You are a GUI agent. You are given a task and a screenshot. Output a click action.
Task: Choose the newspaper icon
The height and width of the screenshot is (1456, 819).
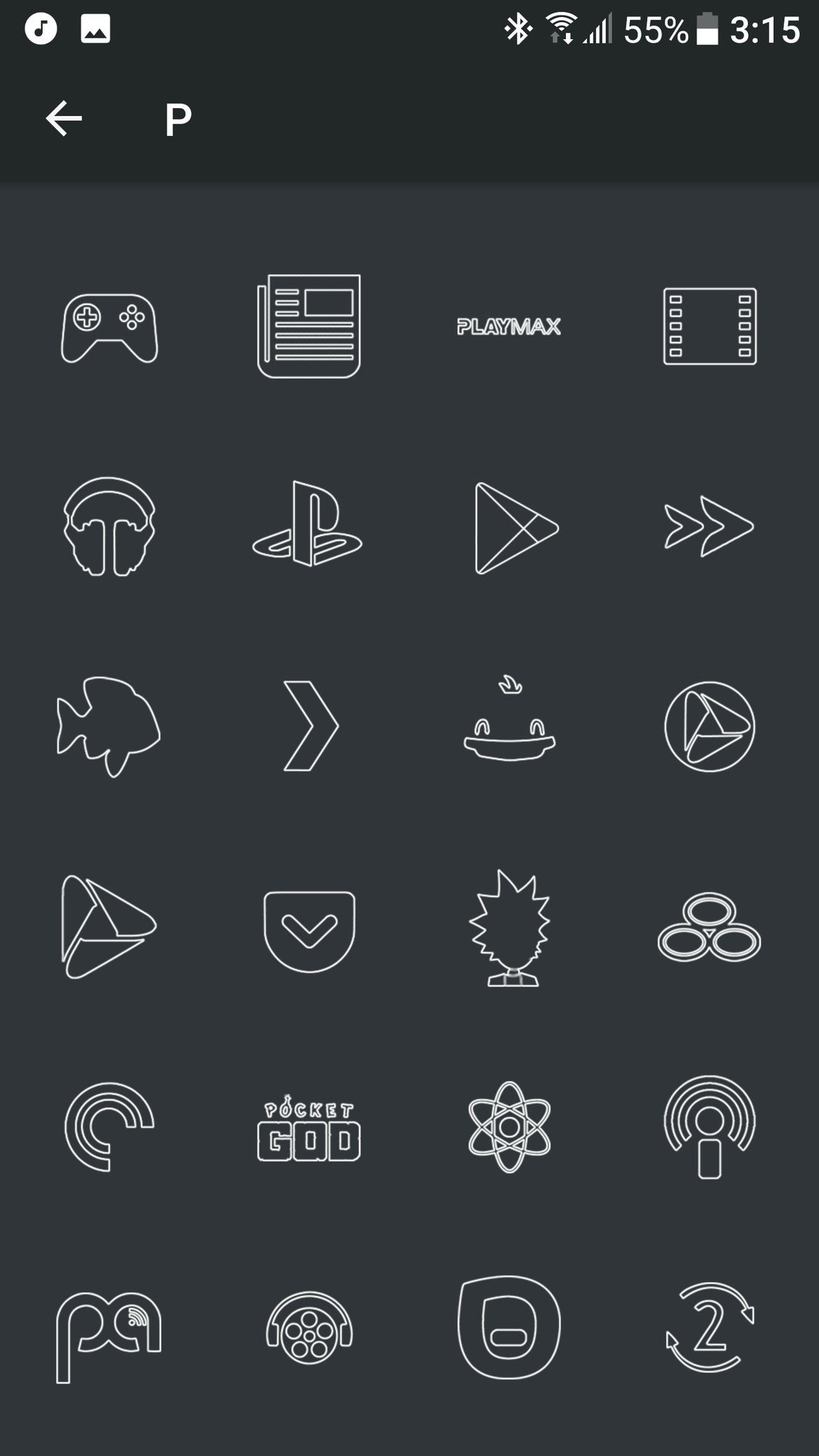click(x=309, y=326)
